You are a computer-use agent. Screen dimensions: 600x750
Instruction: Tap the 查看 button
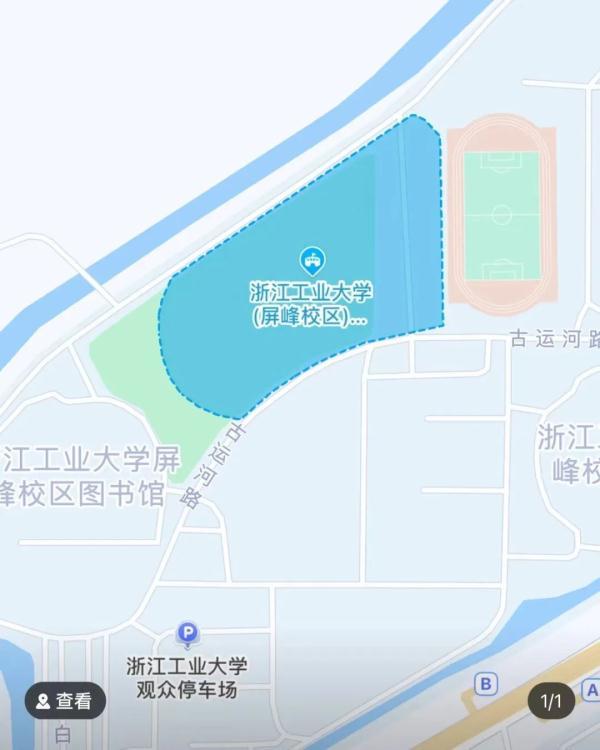click(64, 701)
